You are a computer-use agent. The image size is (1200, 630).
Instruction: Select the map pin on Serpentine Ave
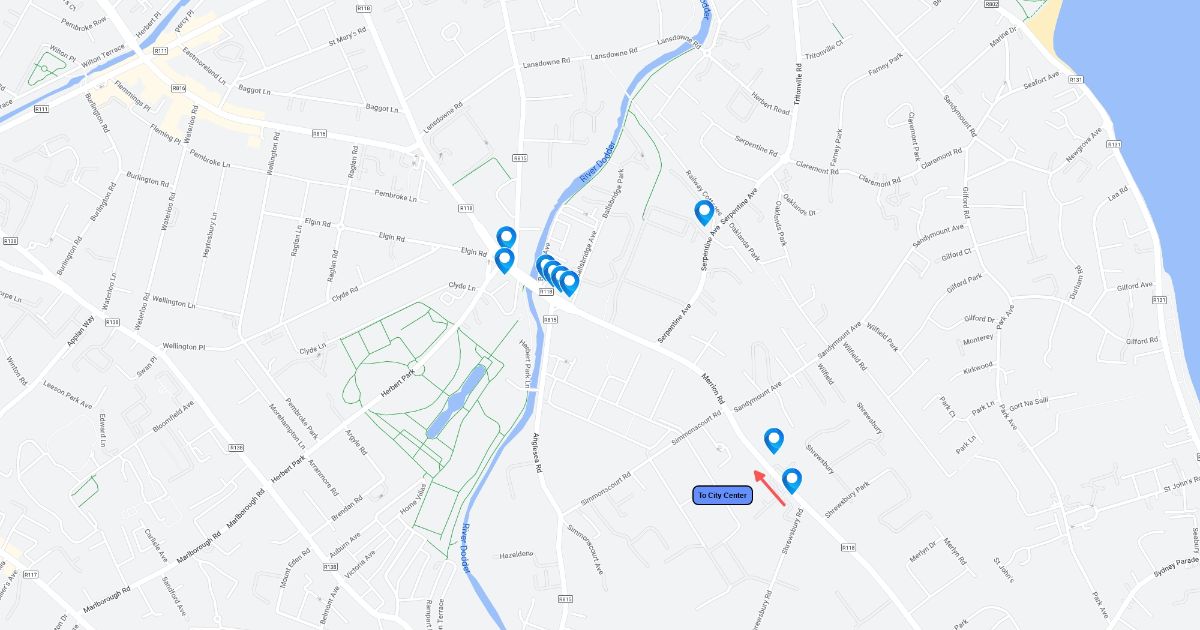tap(704, 211)
